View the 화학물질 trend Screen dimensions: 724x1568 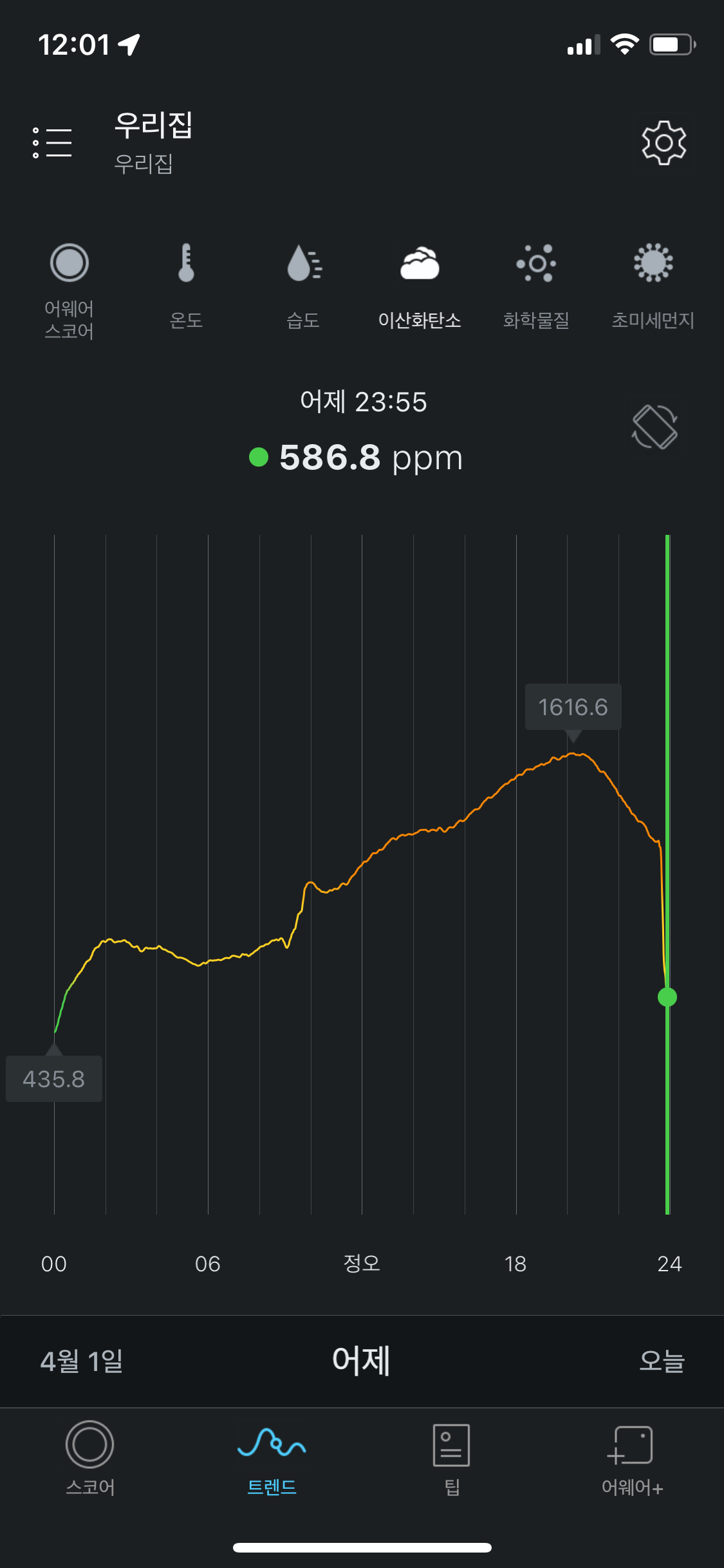(x=536, y=286)
